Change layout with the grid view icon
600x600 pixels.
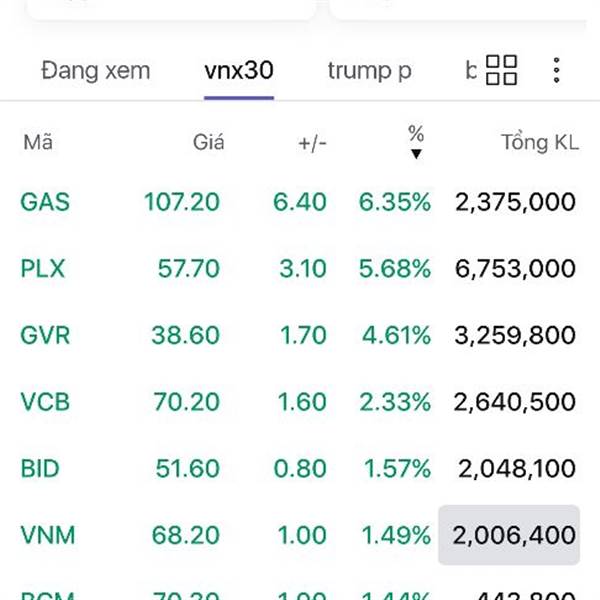[x=501, y=70]
